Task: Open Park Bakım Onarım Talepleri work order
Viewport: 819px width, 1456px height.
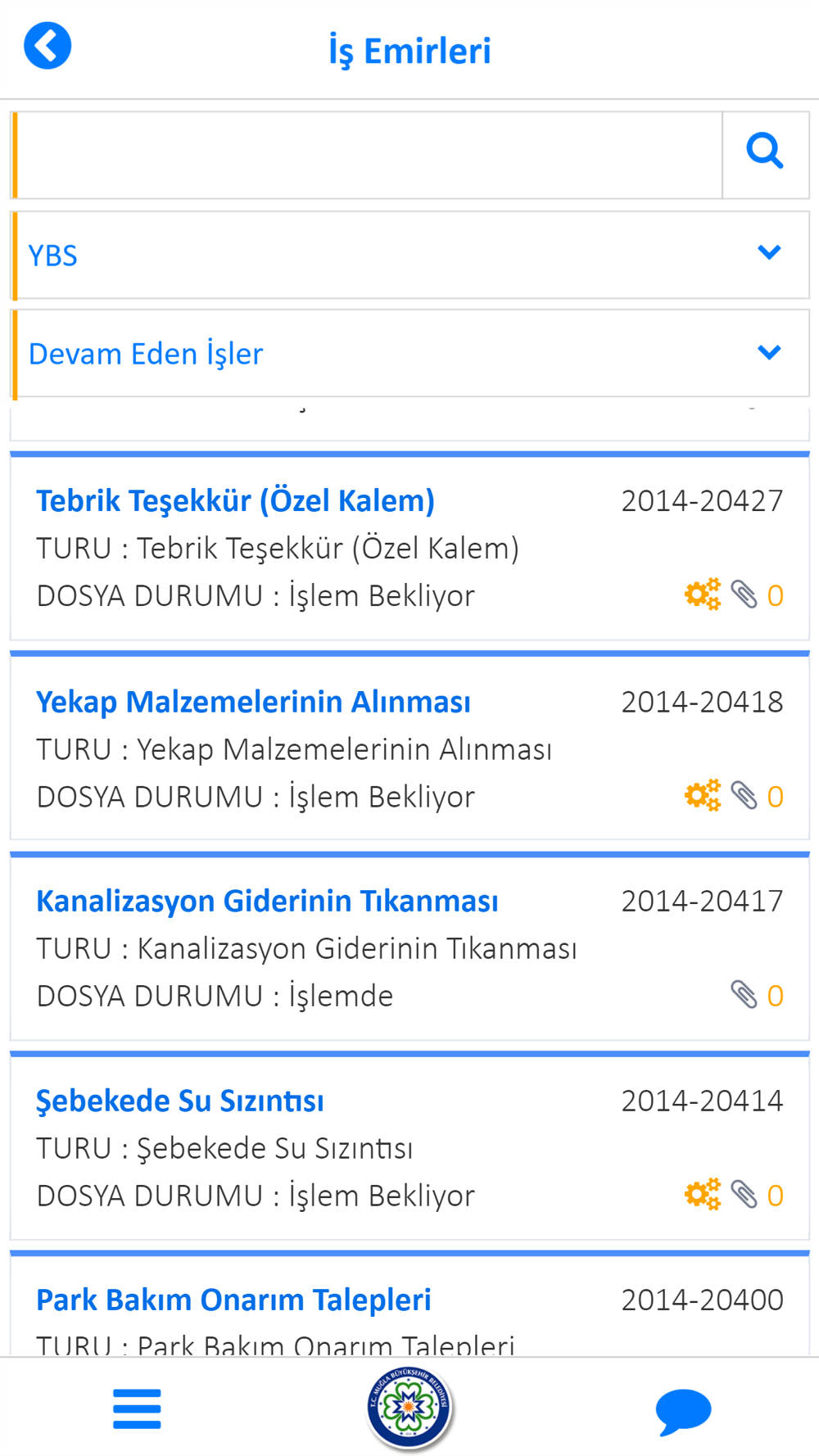Action: point(409,1304)
